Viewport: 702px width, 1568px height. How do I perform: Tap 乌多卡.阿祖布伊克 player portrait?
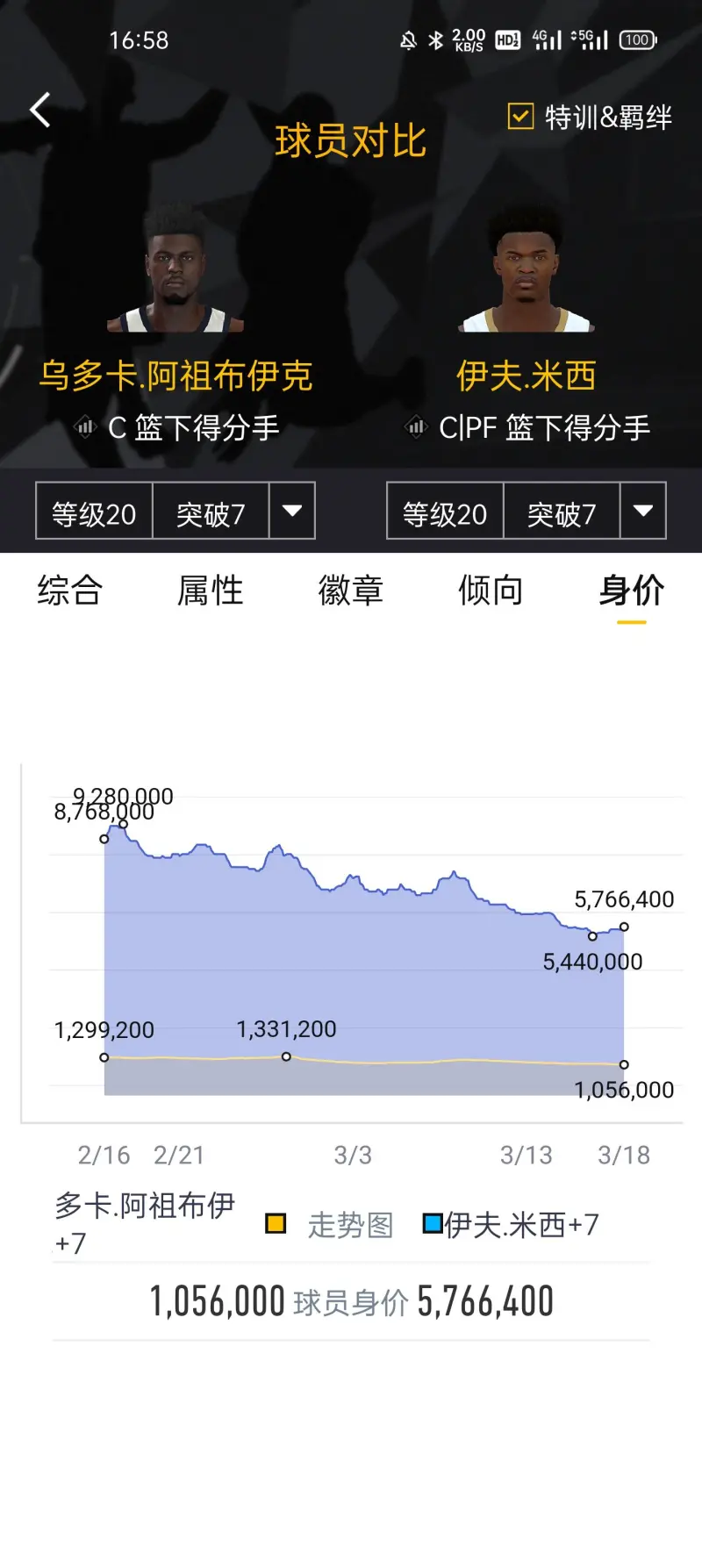click(175, 272)
